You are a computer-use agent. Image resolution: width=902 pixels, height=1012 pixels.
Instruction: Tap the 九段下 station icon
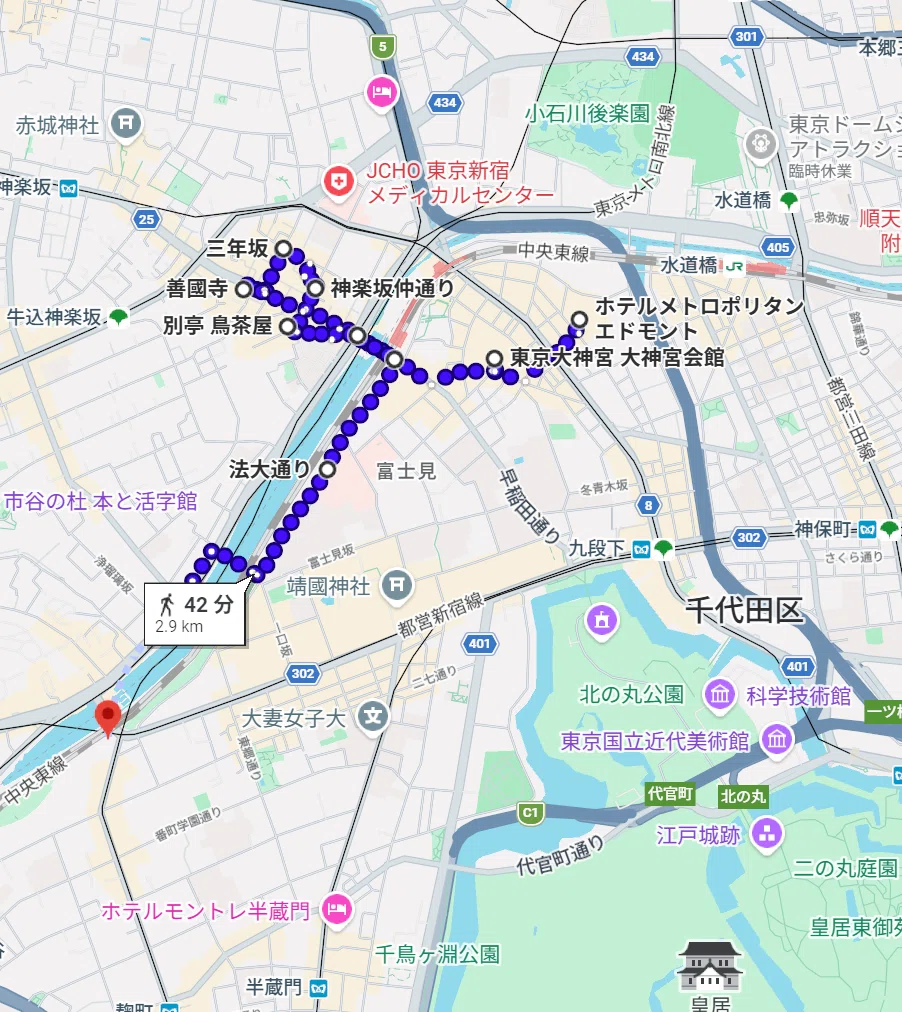641,549
